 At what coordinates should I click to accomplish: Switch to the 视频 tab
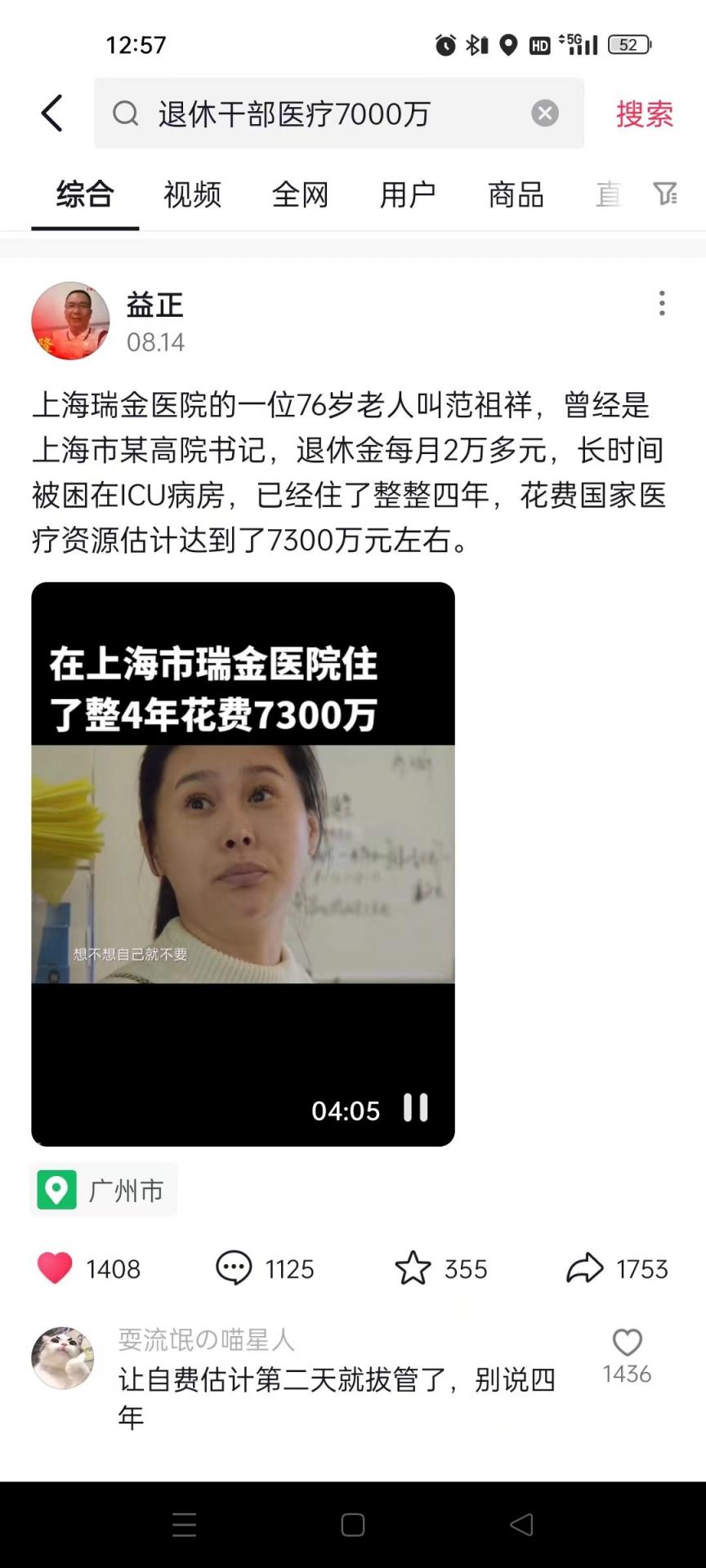tap(192, 195)
